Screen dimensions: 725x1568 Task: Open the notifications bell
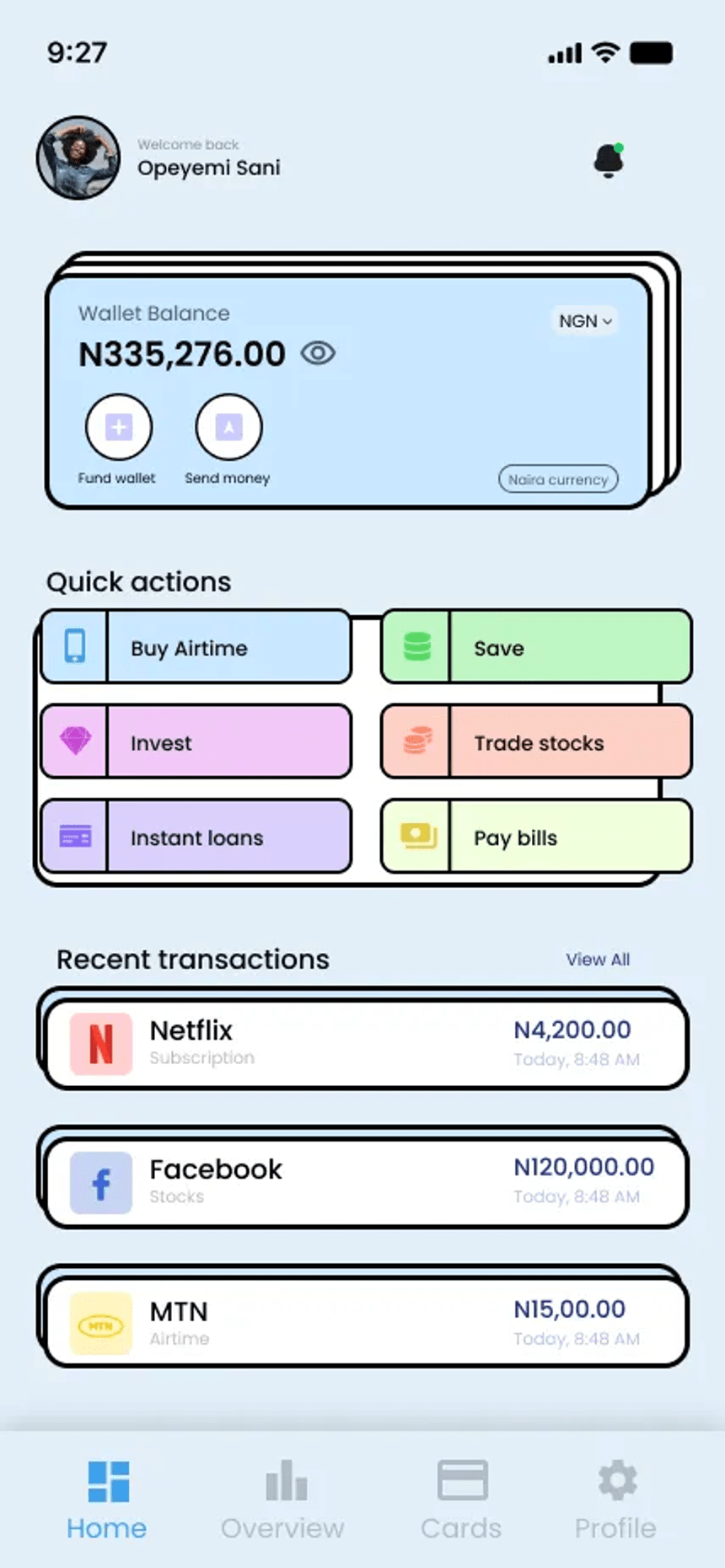point(608,159)
